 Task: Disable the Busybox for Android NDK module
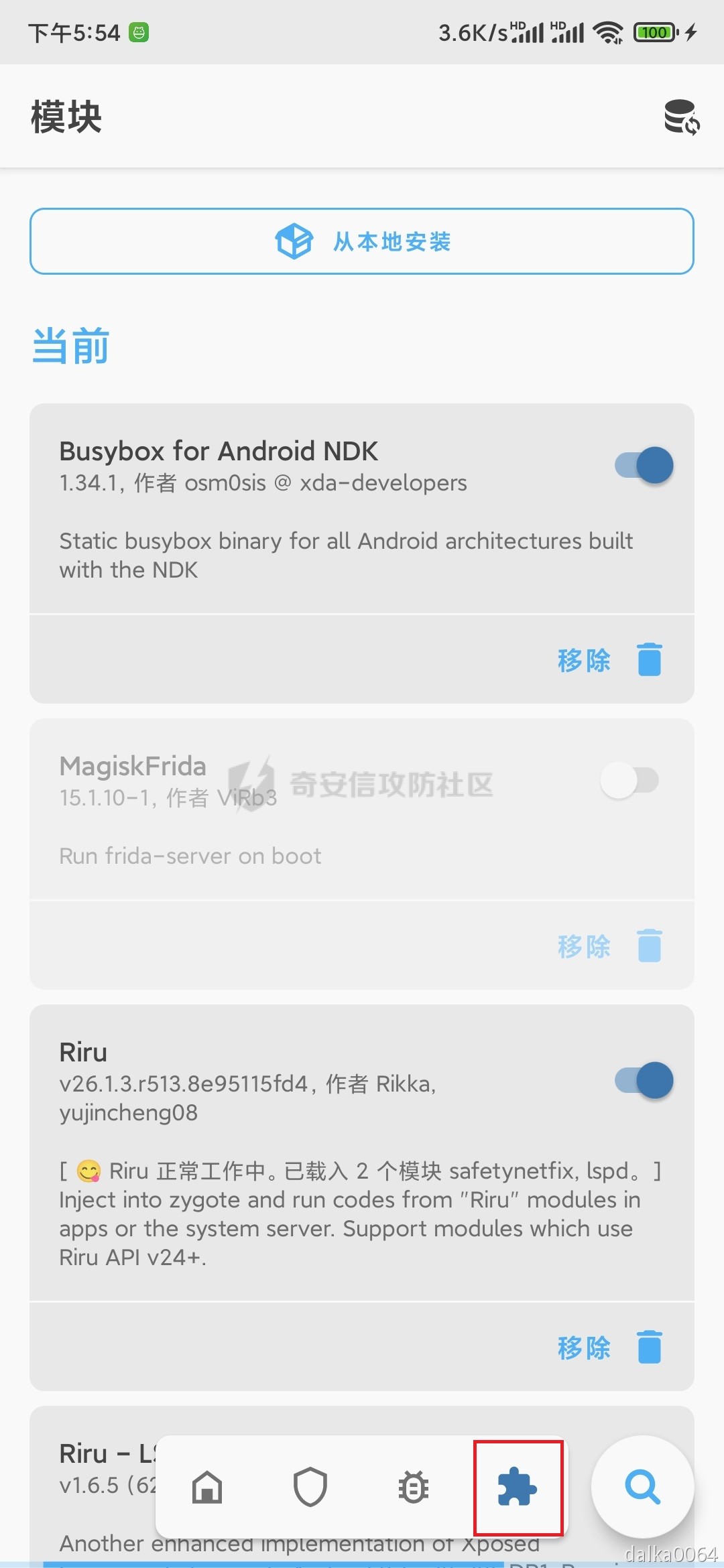click(644, 465)
